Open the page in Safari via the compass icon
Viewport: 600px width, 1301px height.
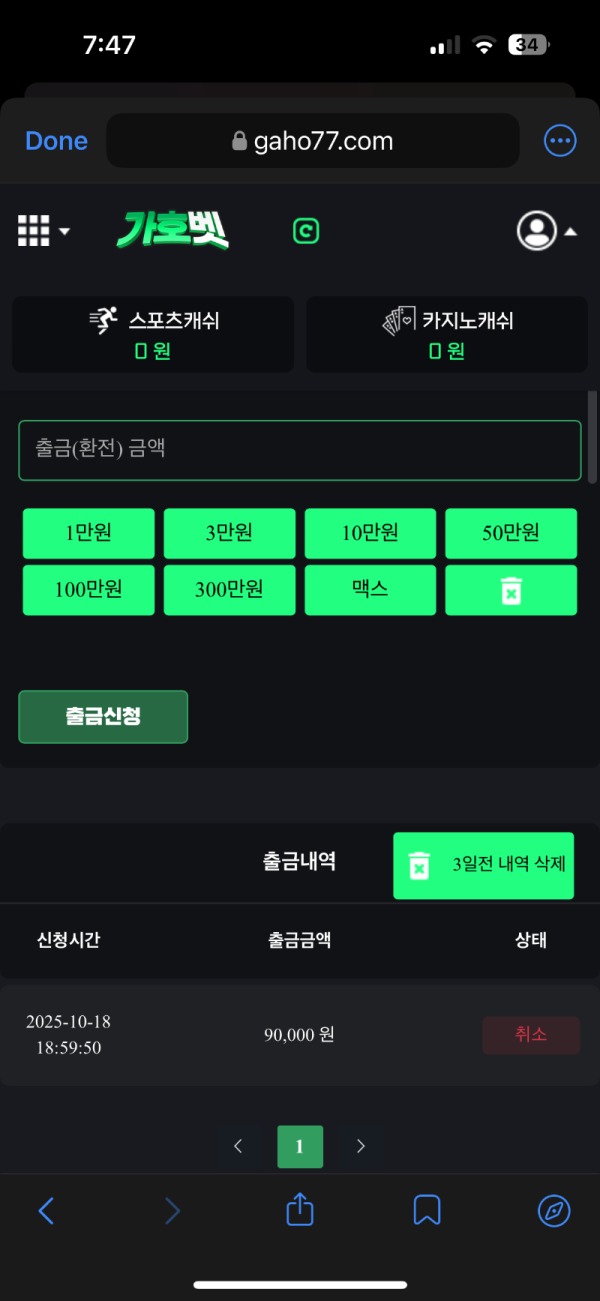coord(554,1211)
